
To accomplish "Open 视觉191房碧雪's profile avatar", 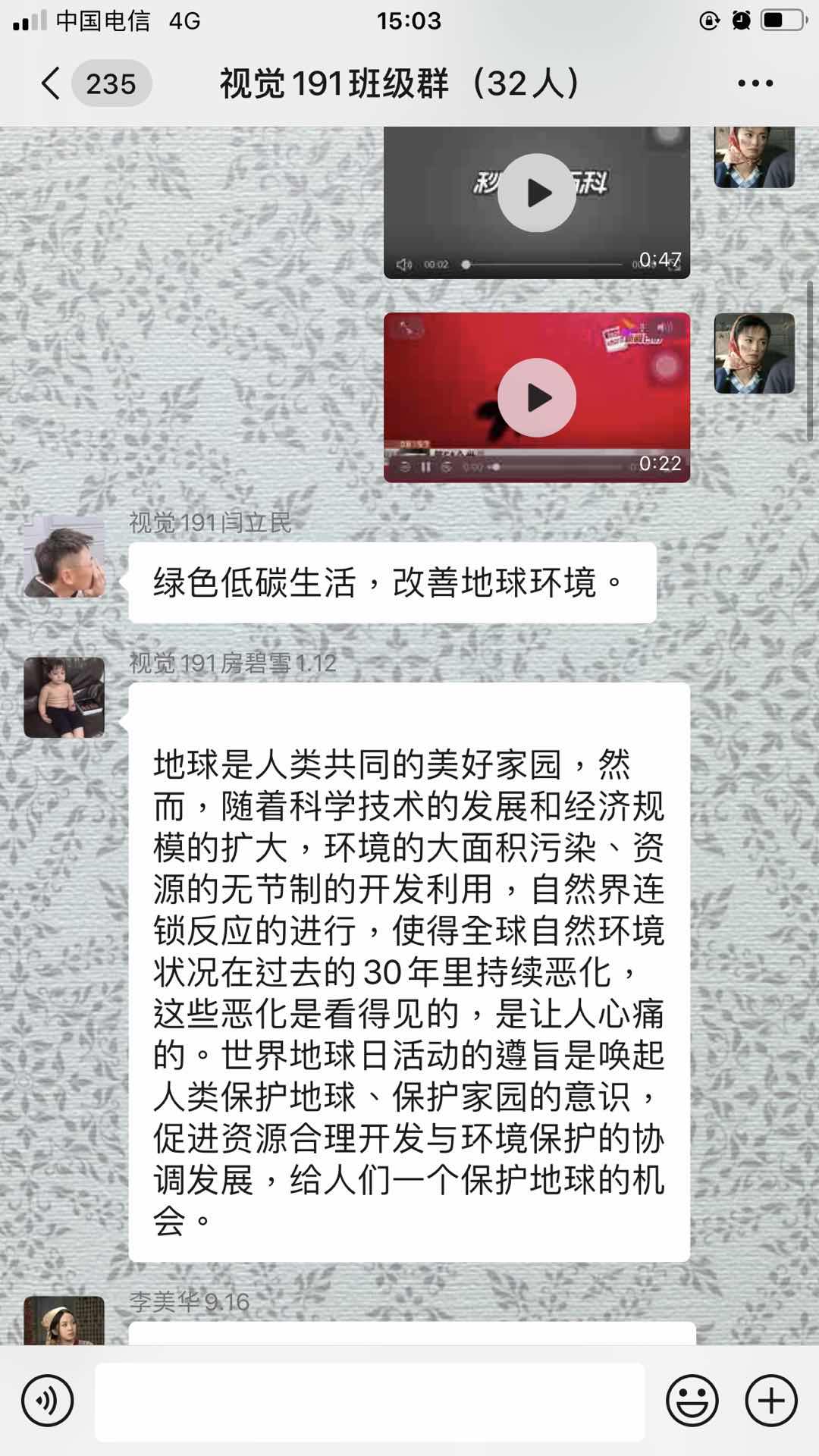I will 64,698.
